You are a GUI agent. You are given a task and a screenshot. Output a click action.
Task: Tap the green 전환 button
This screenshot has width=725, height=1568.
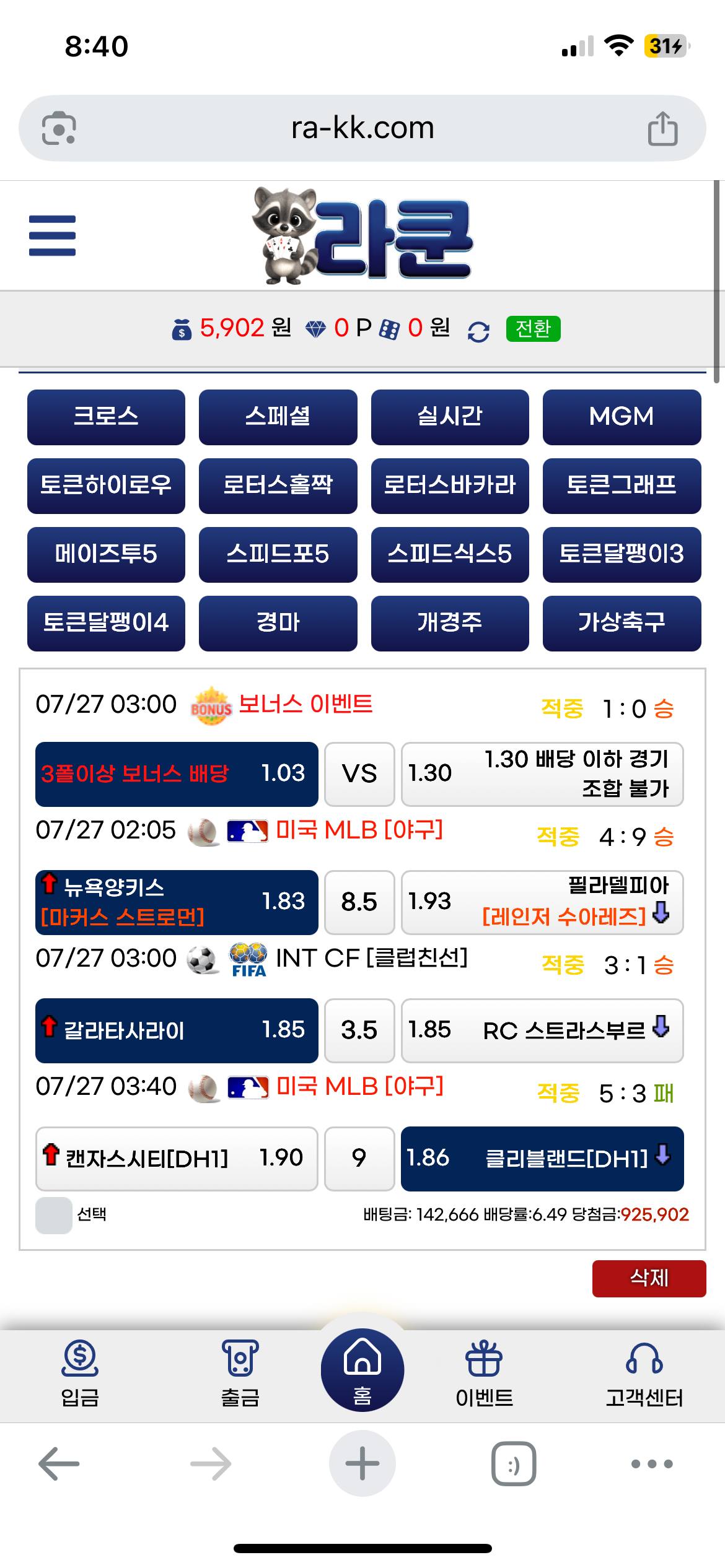pos(533,328)
